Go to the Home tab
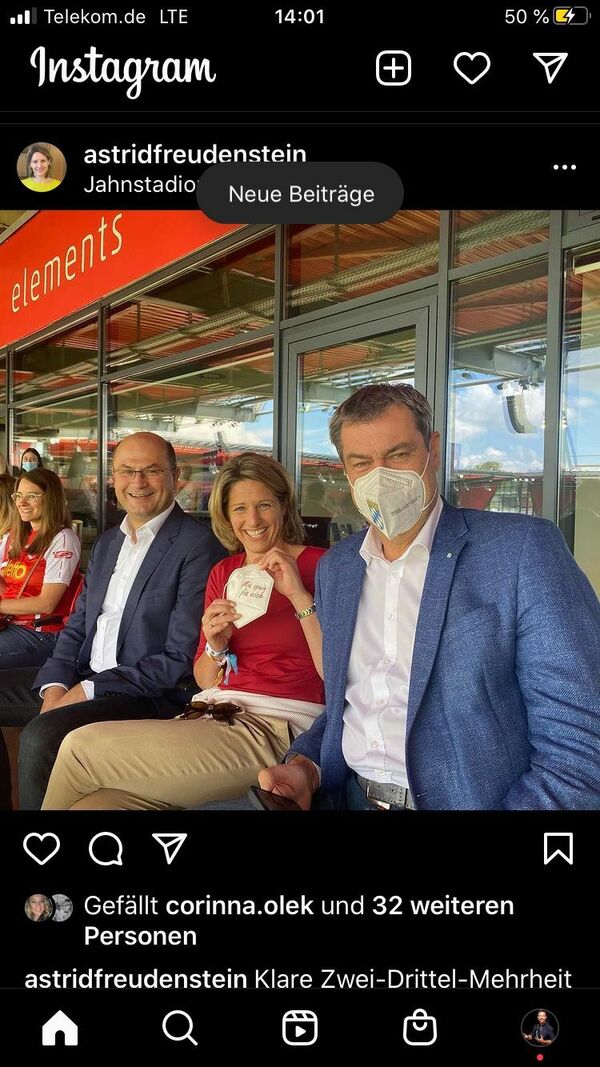 click(x=60, y=1027)
